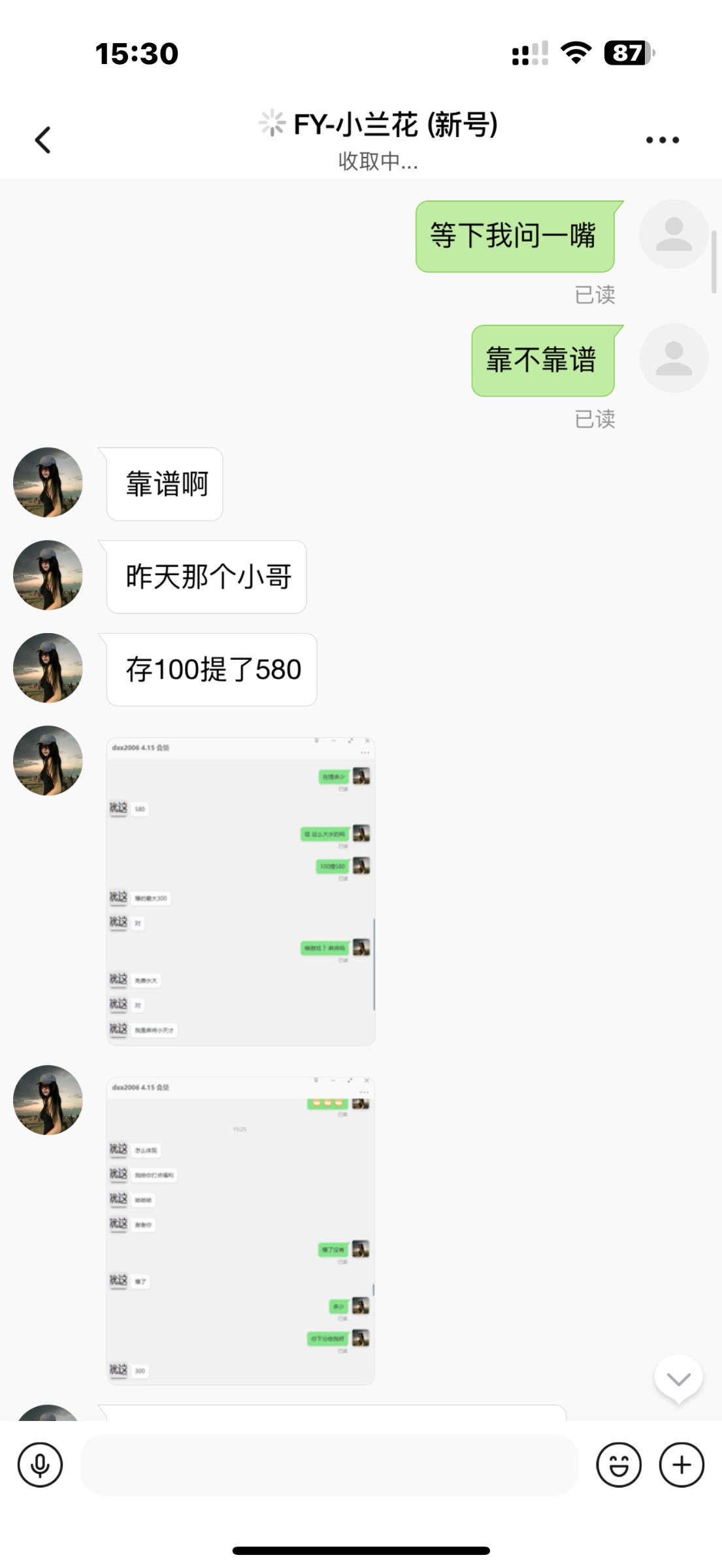Image resolution: width=722 pixels, height=1568 pixels.
Task: Tap chat title FY-小兰花 (新号)
Action: click(395, 125)
